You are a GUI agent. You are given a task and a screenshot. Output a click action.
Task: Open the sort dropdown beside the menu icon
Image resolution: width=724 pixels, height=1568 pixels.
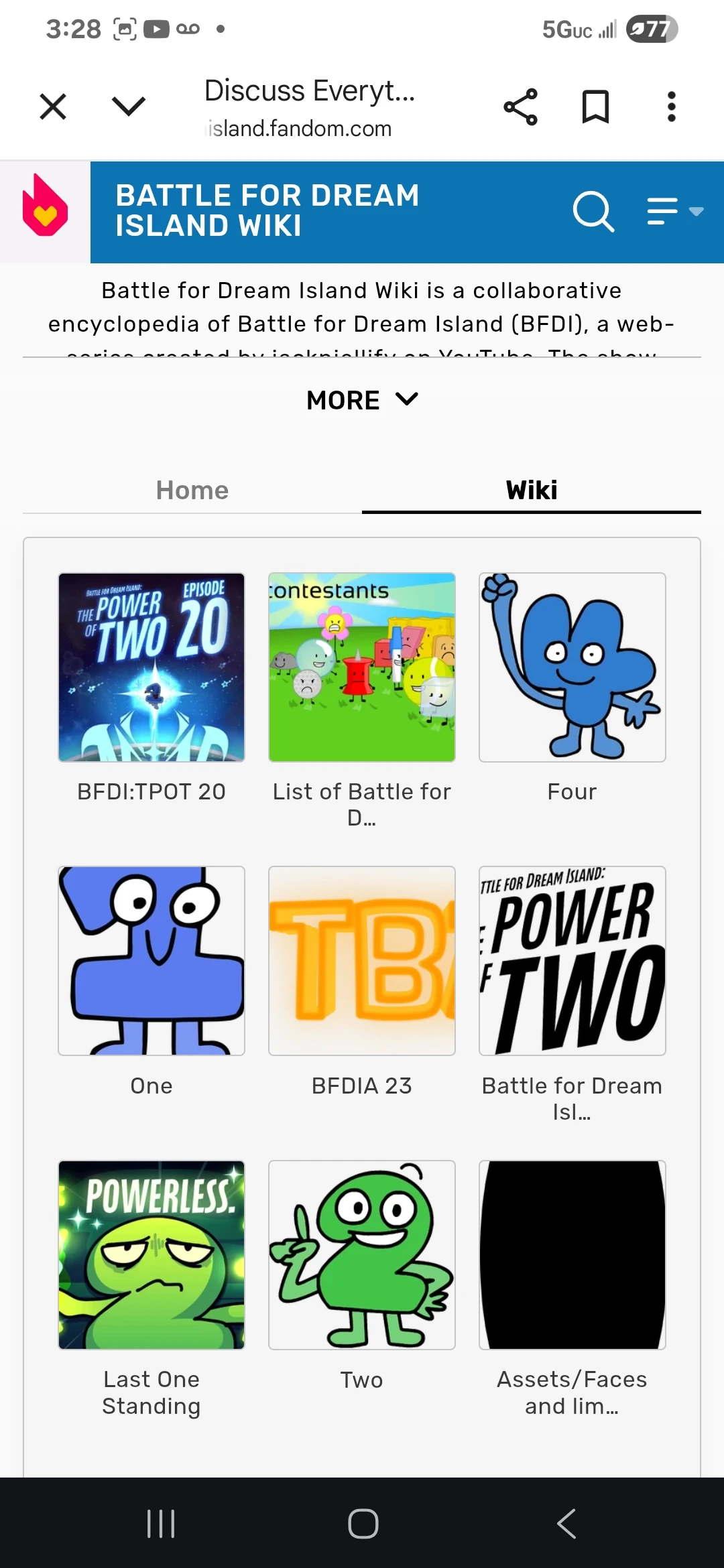(x=697, y=211)
